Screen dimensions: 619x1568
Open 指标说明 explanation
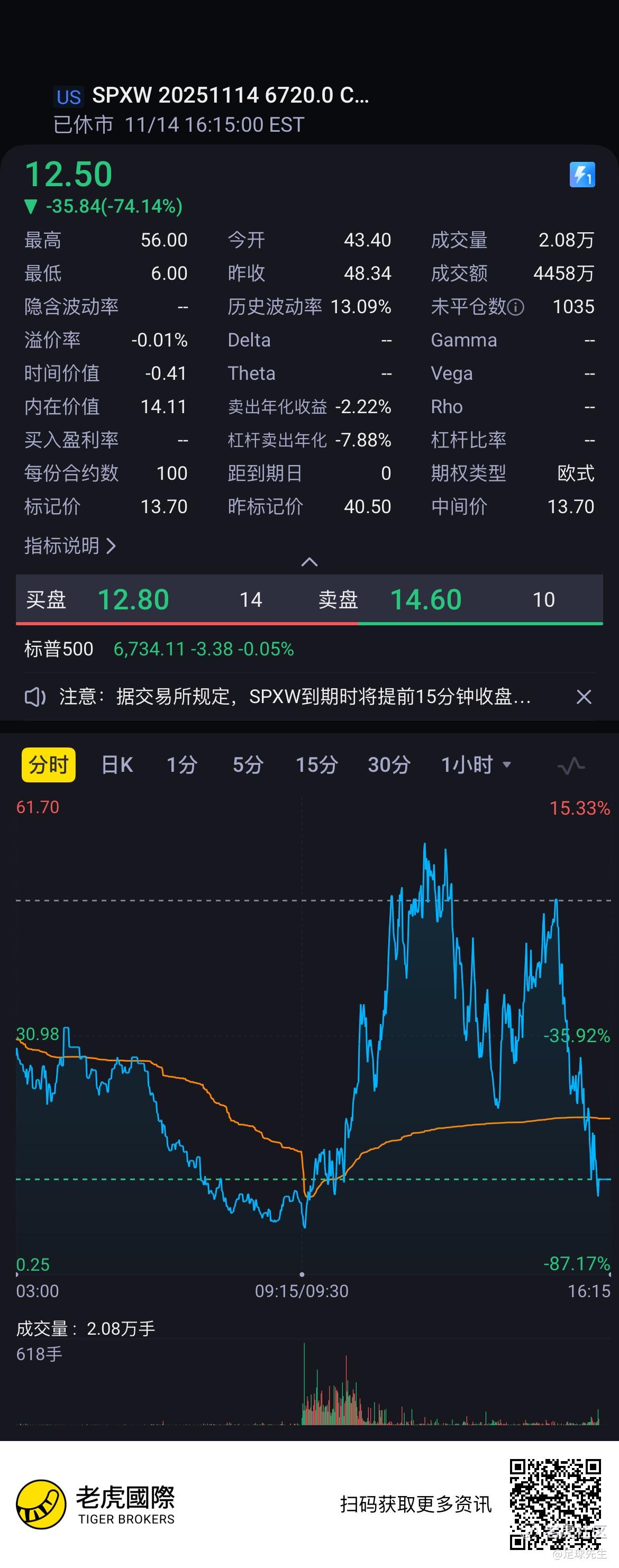point(70,546)
